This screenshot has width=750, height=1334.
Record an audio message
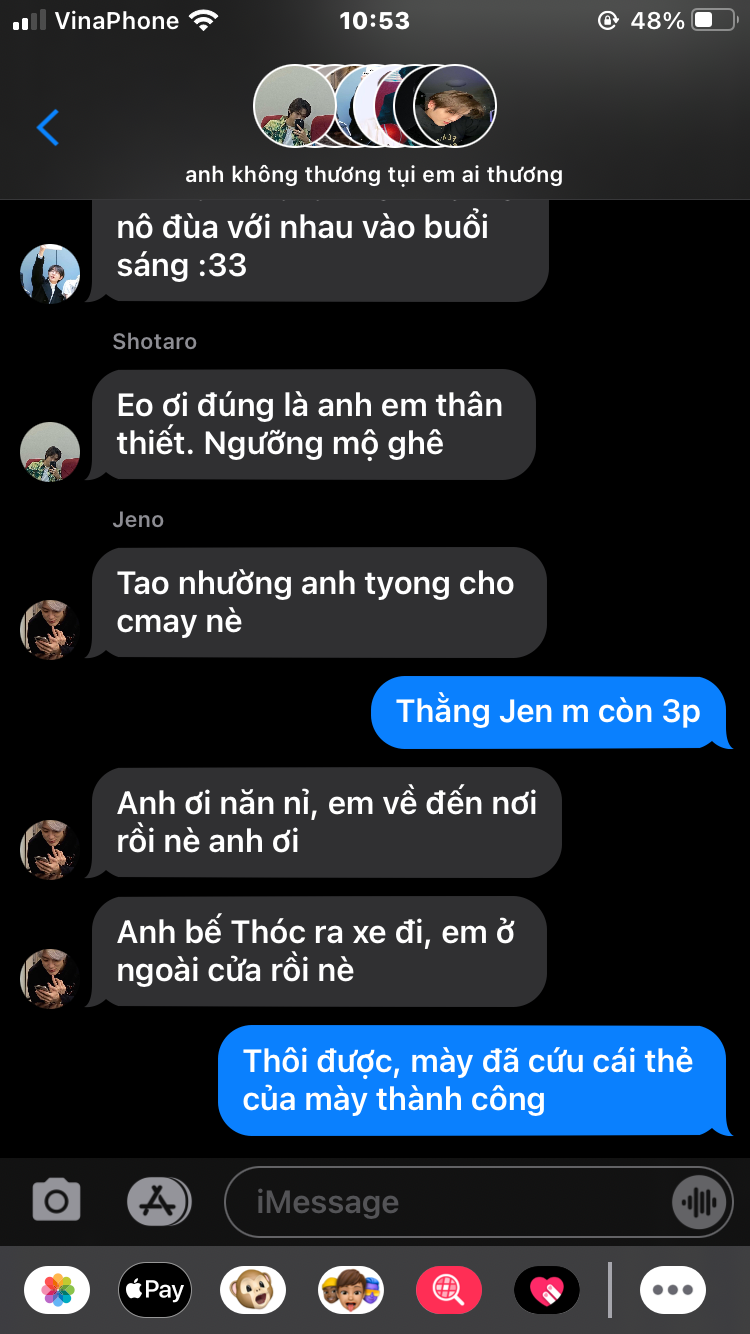point(699,1202)
